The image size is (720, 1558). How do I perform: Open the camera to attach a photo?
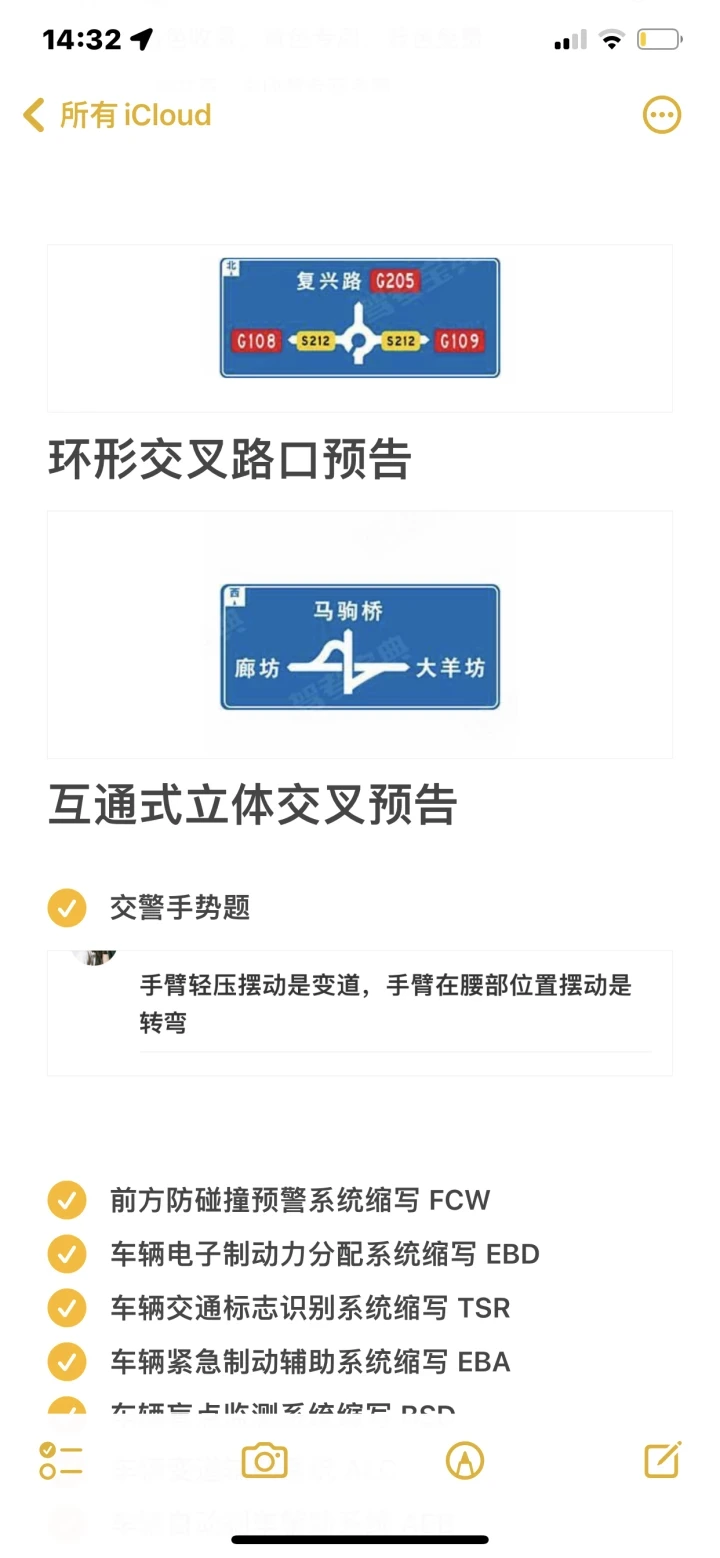(264, 1461)
